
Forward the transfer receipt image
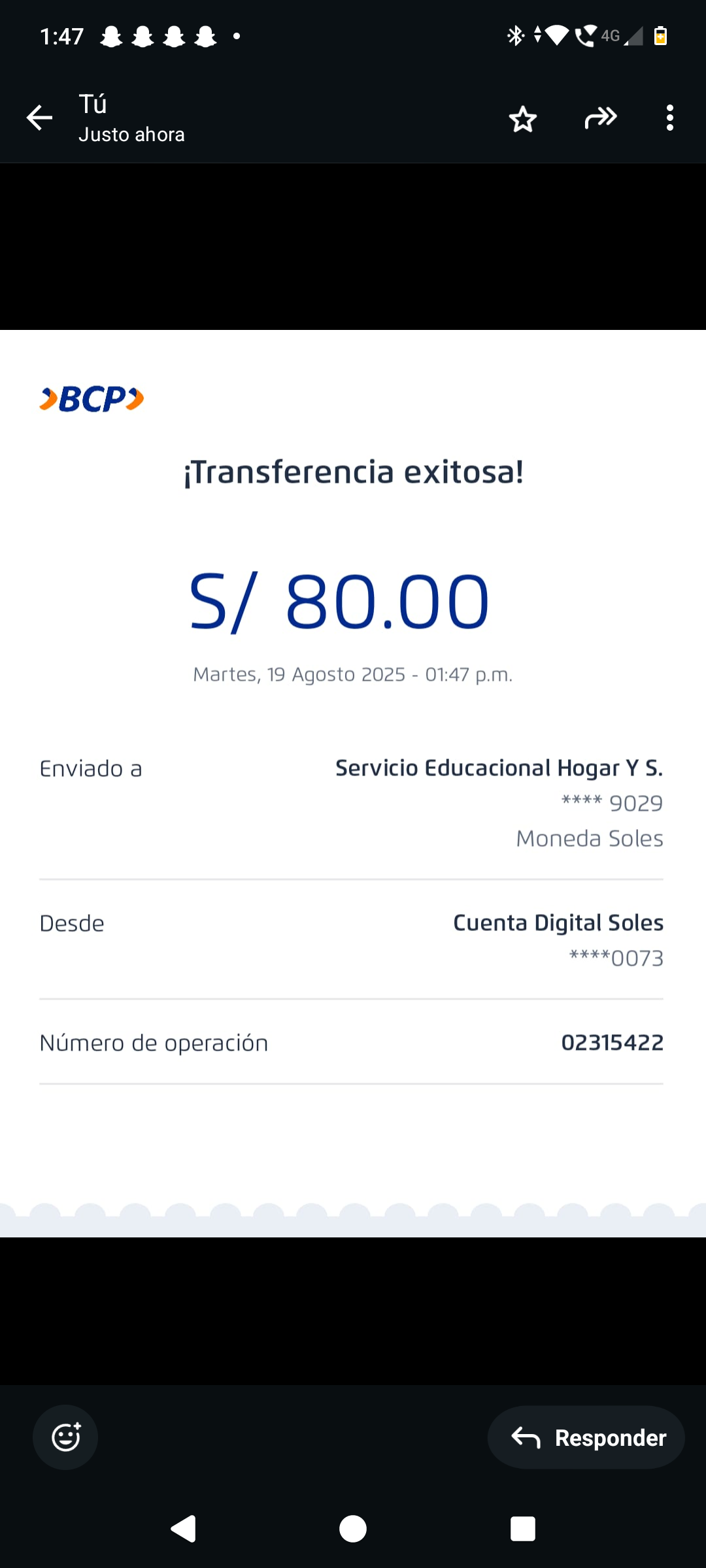601,118
